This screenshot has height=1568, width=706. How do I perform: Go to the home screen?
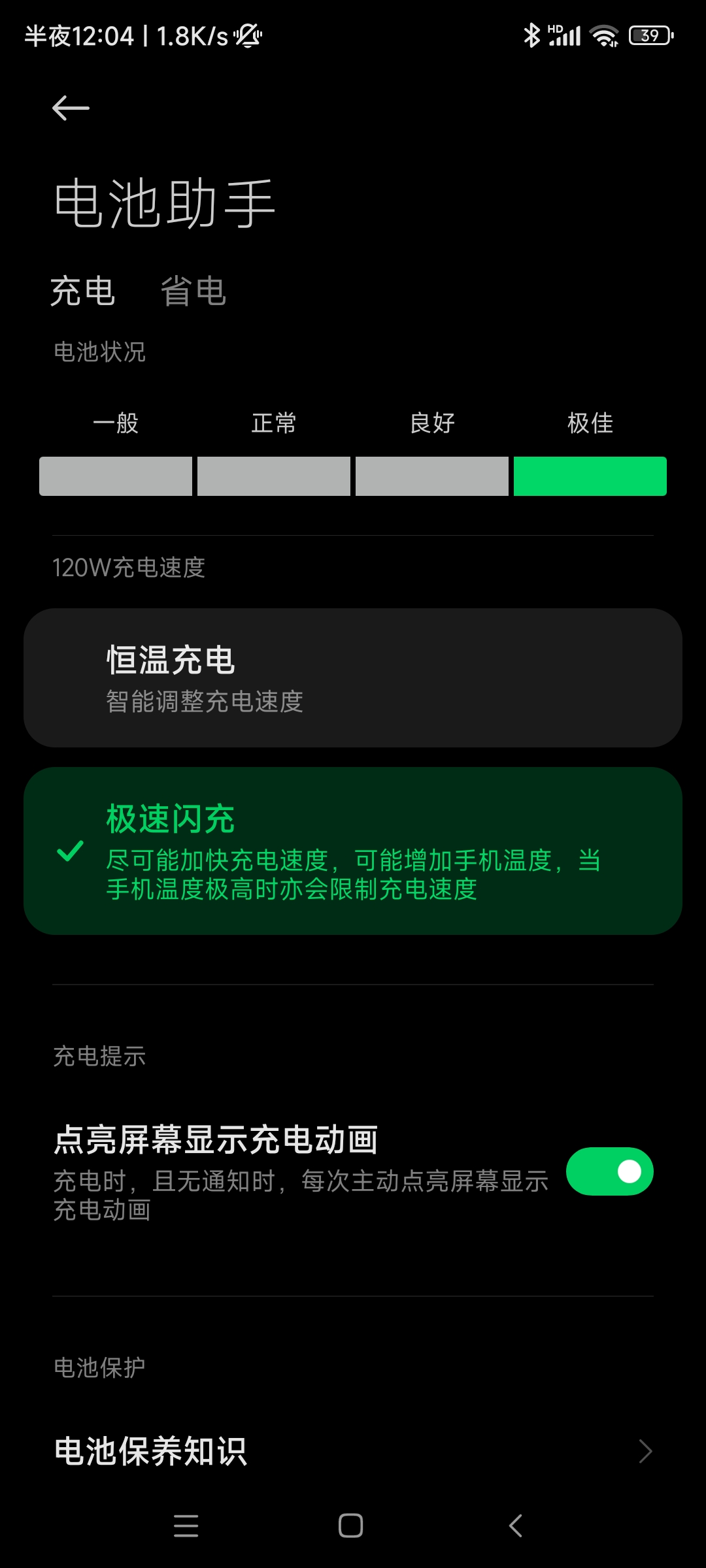pyautogui.click(x=350, y=1526)
